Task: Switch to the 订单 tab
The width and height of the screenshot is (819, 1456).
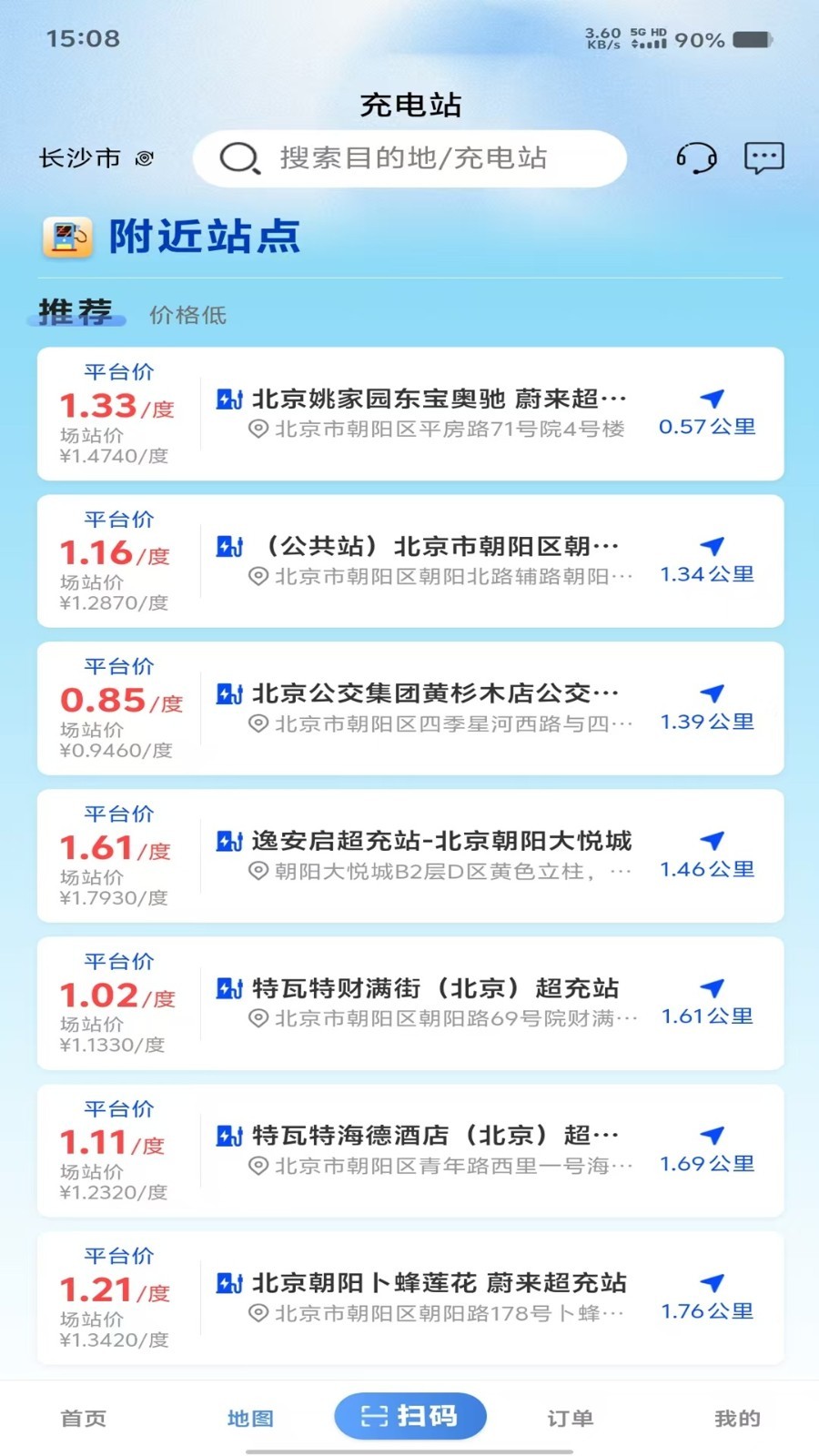Action: click(571, 1418)
